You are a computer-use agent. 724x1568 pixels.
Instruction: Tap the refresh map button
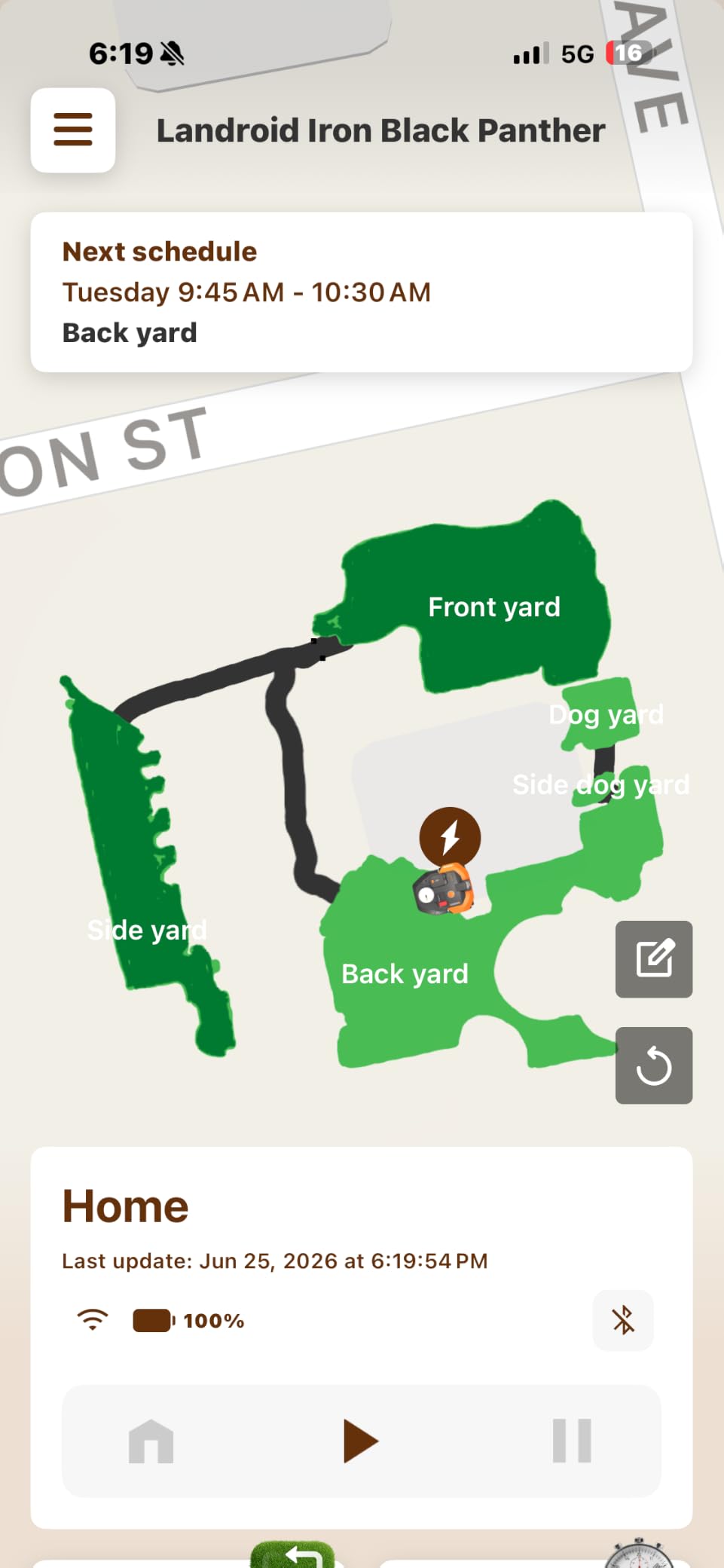click(654, 1065)
